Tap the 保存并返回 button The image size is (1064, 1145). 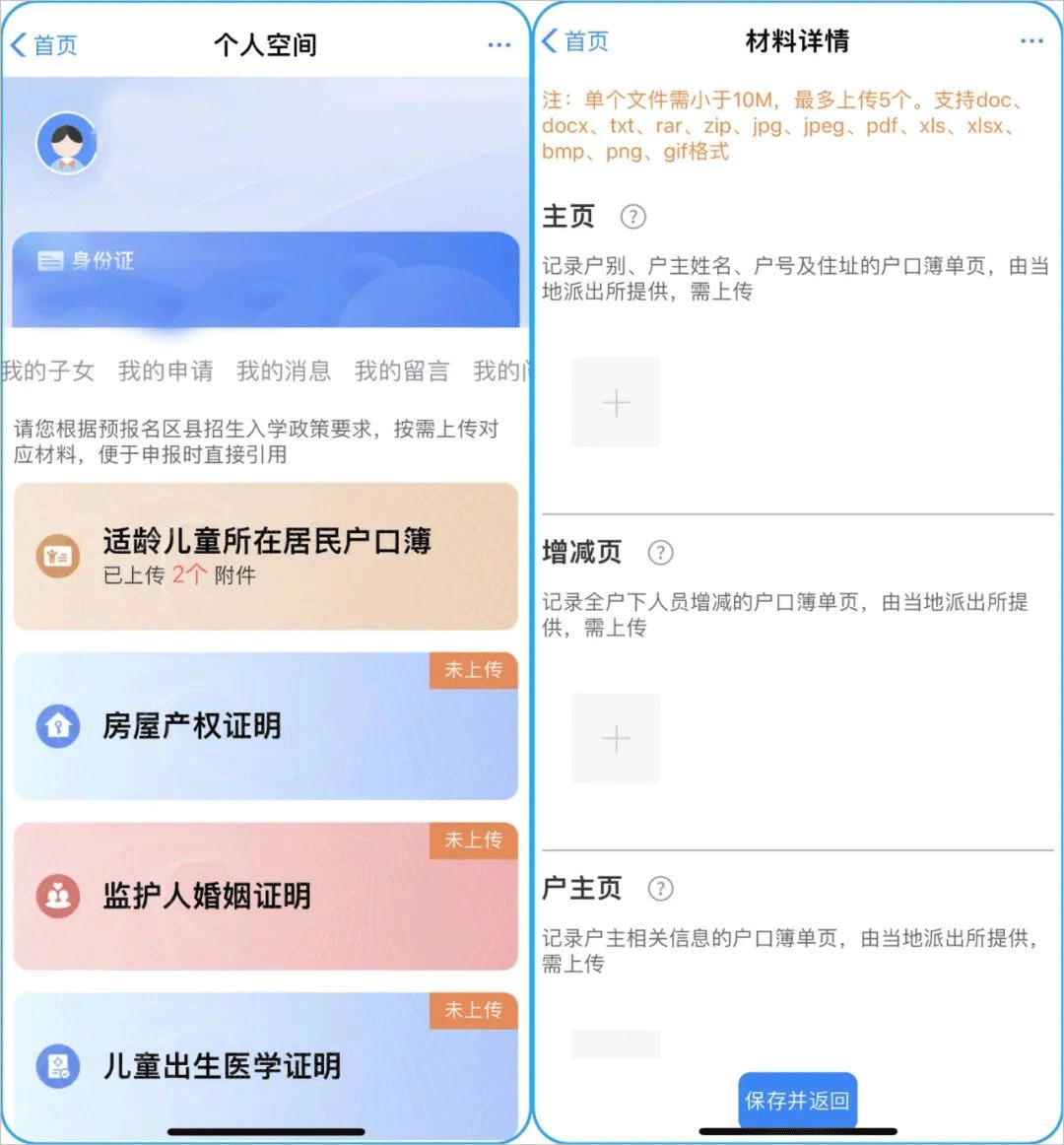[797, 1100]
